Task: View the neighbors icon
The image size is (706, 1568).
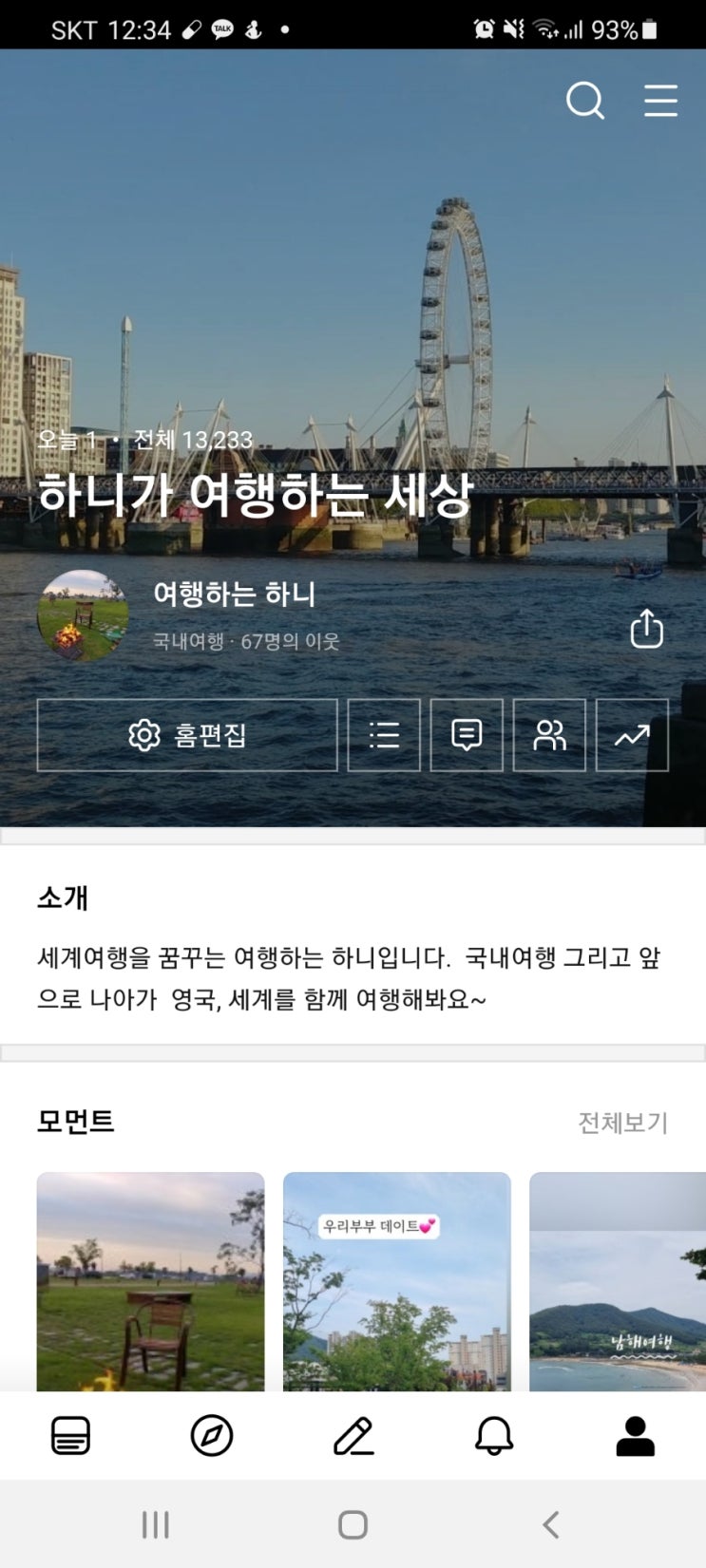Action: [x=549, y=735]
